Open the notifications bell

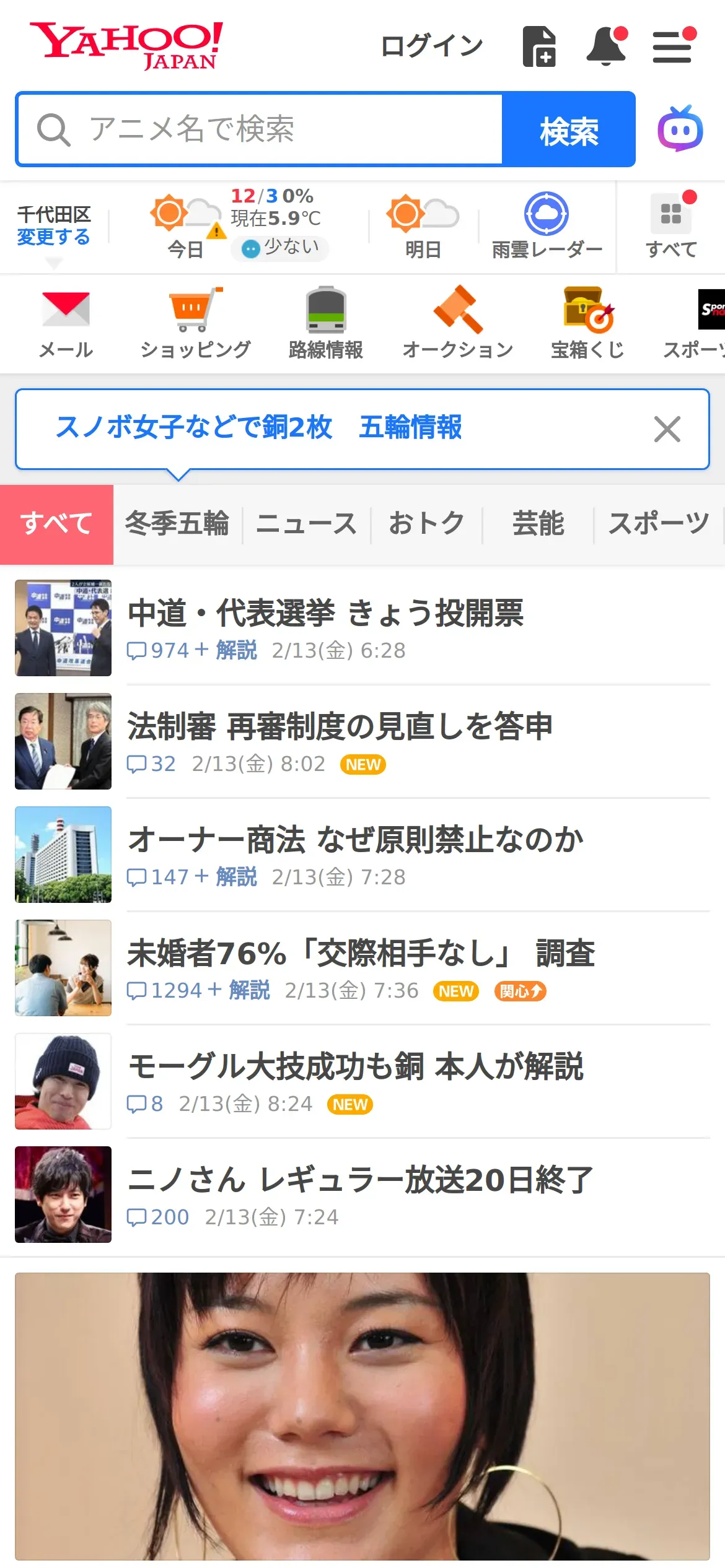(x=606, y=46)
